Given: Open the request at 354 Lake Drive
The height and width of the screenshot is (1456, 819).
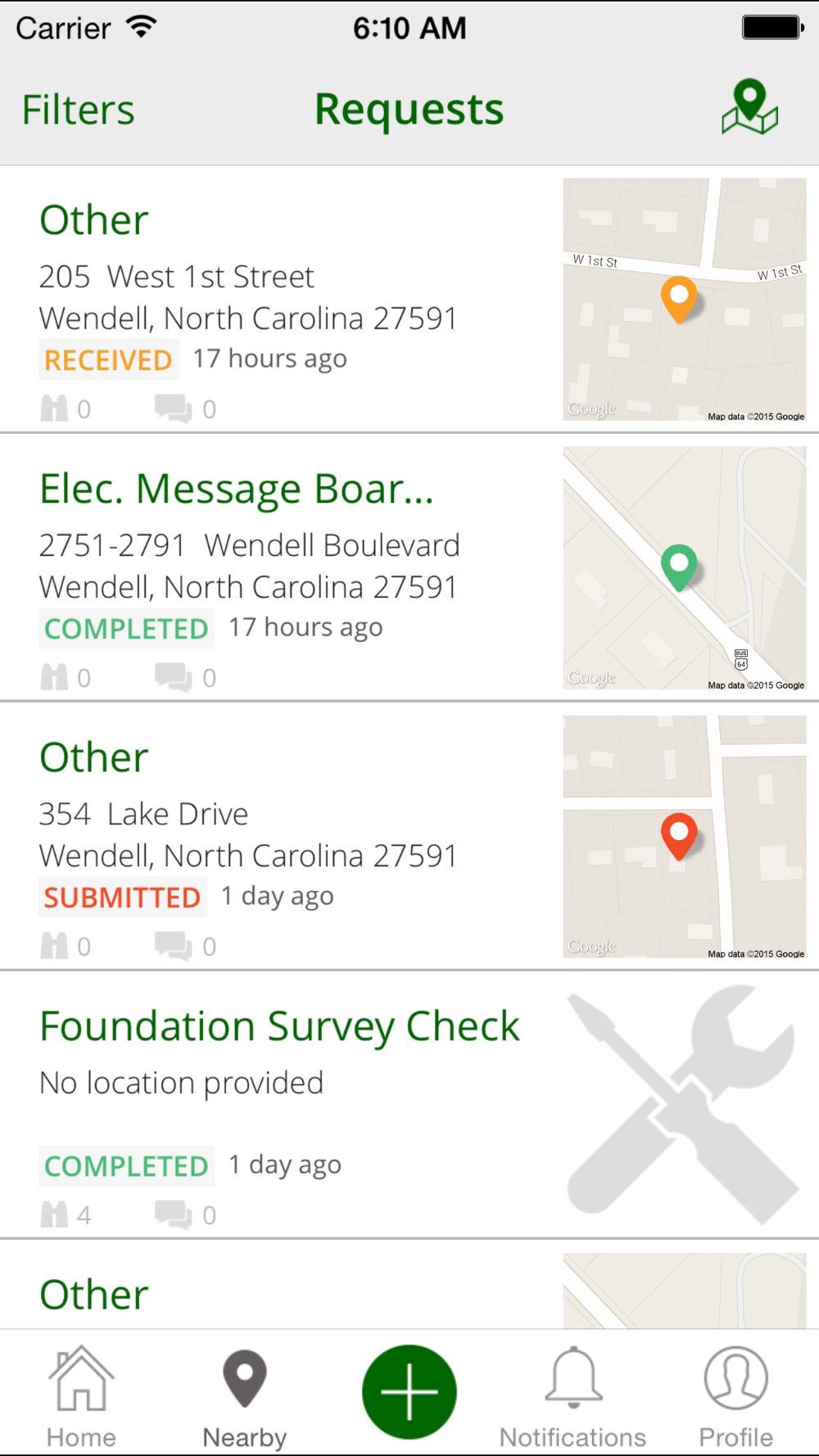Looking at the screenshot, I should coord(409,836).
